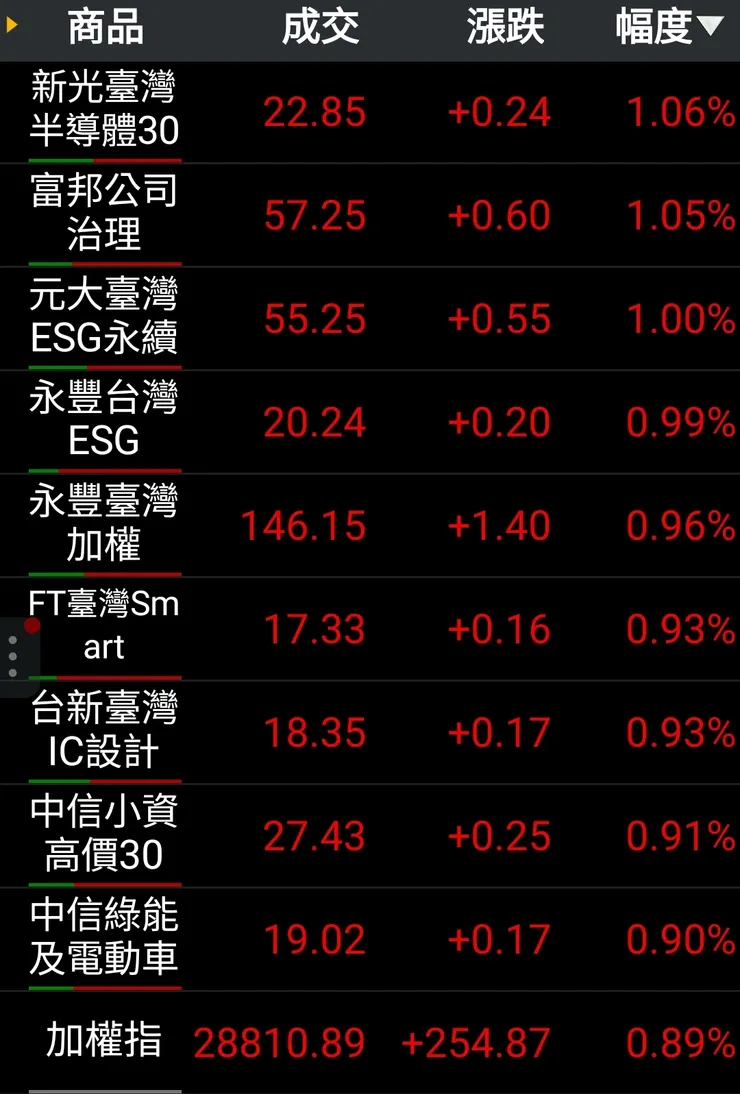Open the floating side handle with three dots
Screen dimensions: 740x1094
[14, 657]
